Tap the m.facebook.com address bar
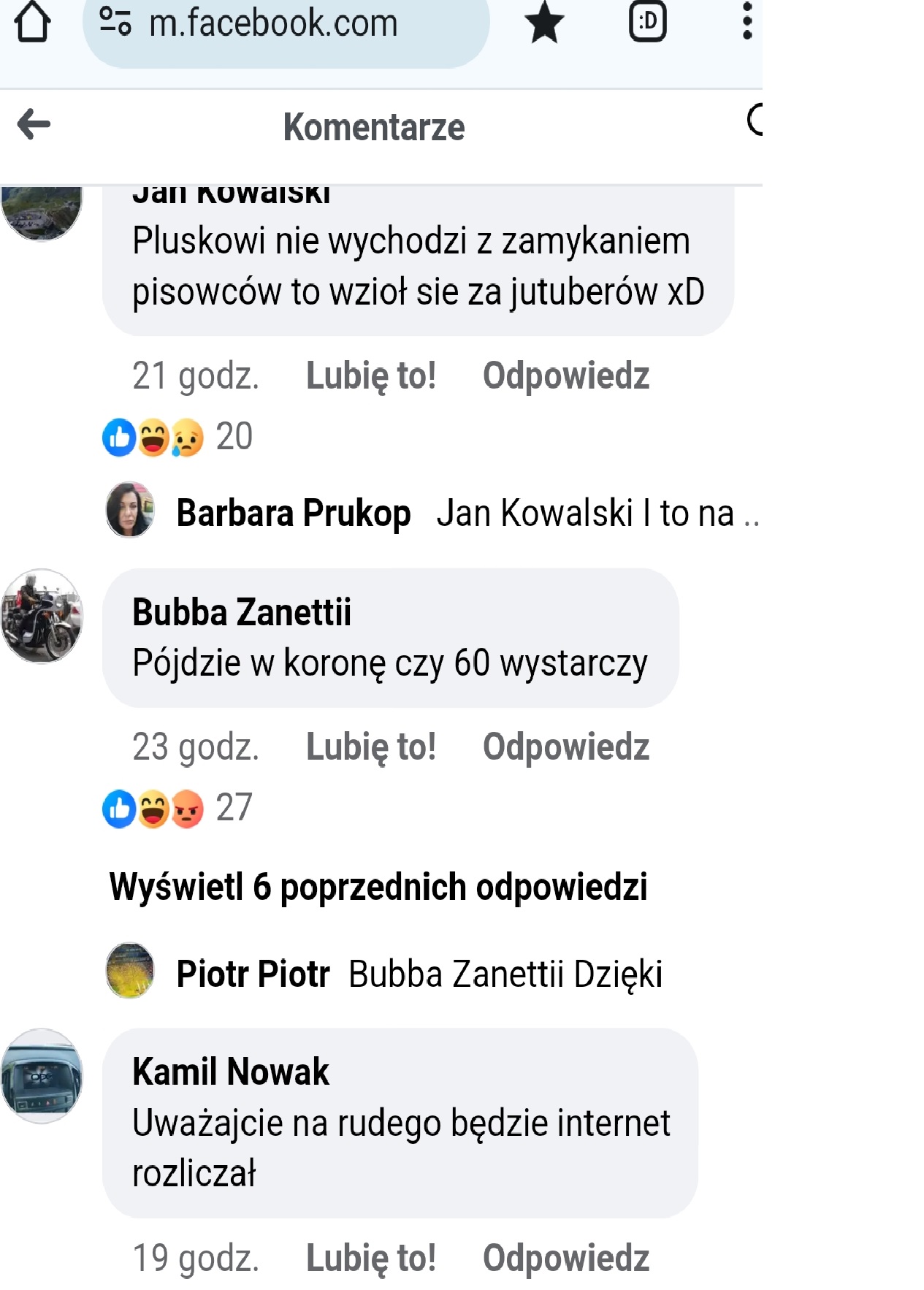Screen dimensions: 924x1290 [285, 23]
